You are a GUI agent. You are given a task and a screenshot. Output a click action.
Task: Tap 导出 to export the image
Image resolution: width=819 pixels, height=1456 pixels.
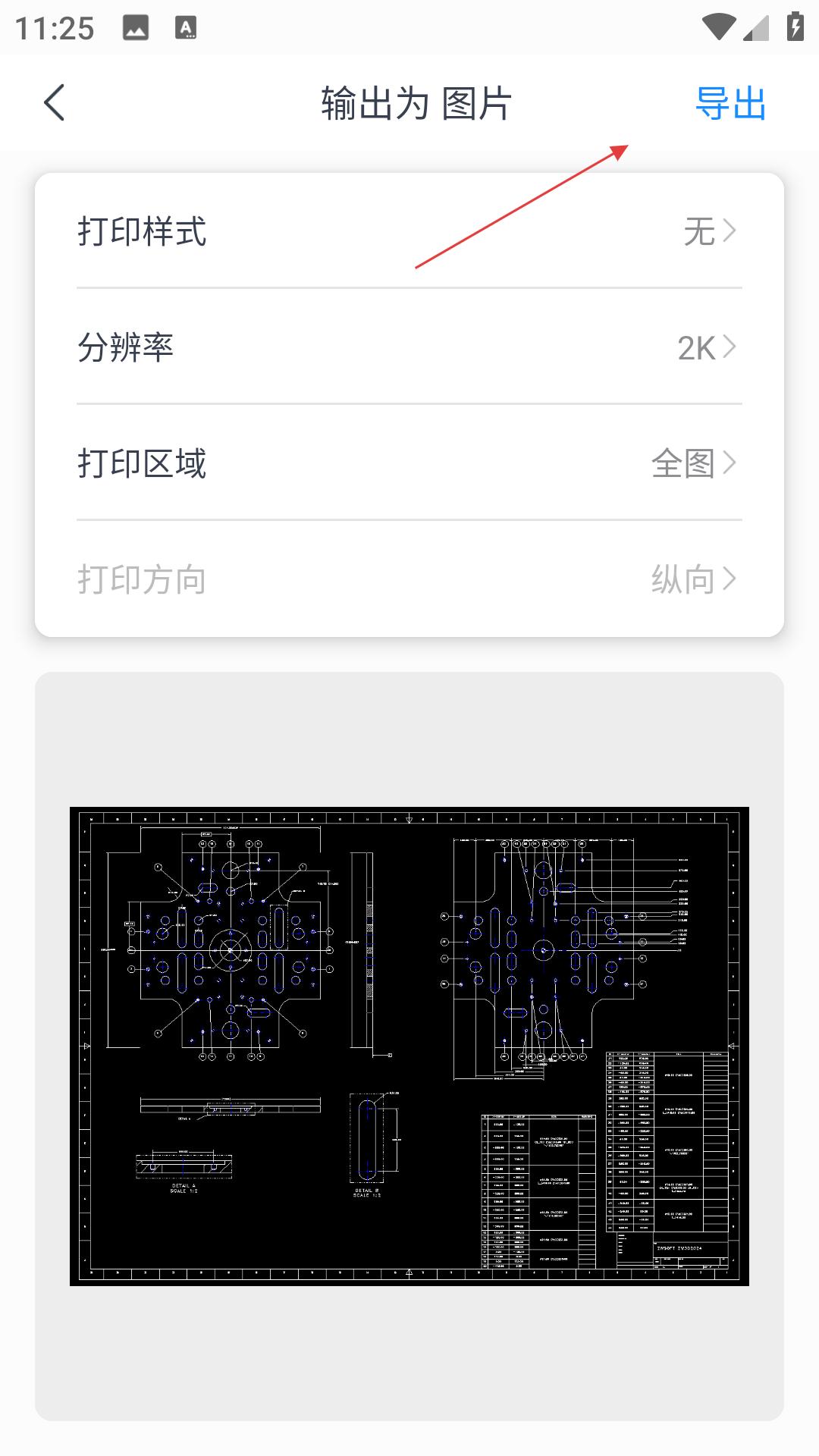click(730, 104)
